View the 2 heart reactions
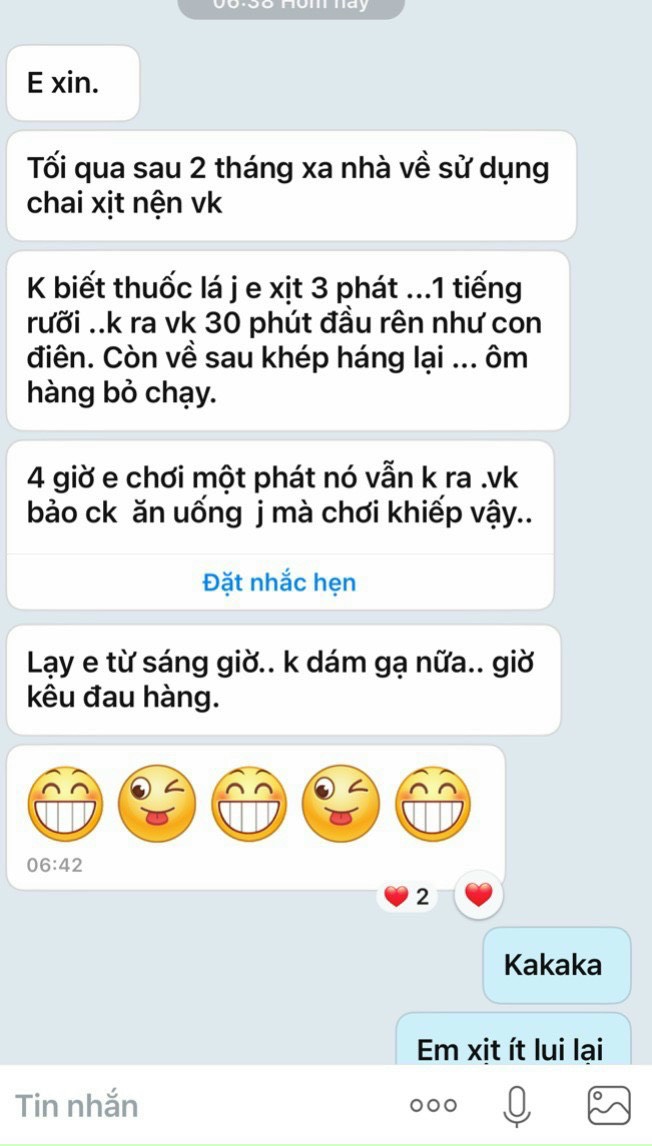 [408, 897]
